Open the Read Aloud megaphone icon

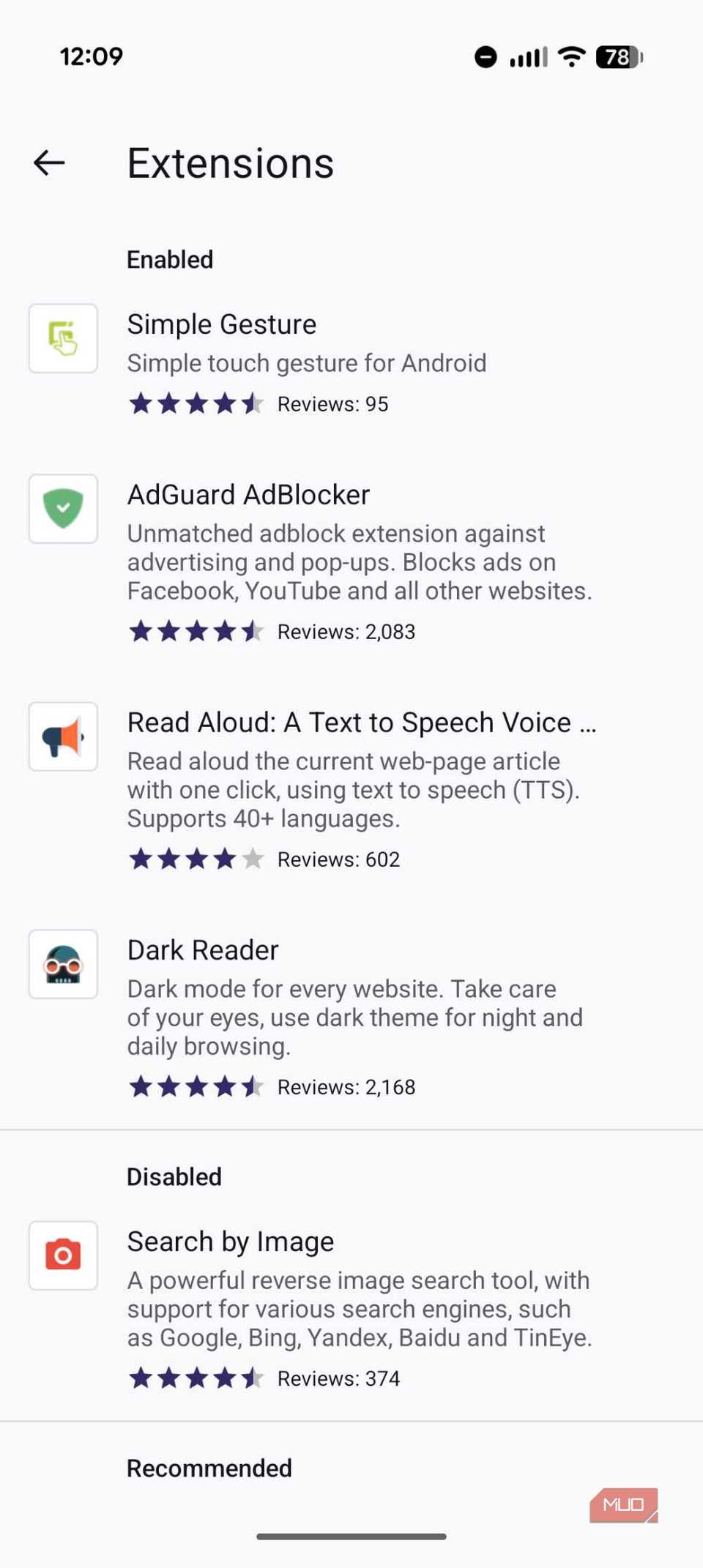point(63,737)
